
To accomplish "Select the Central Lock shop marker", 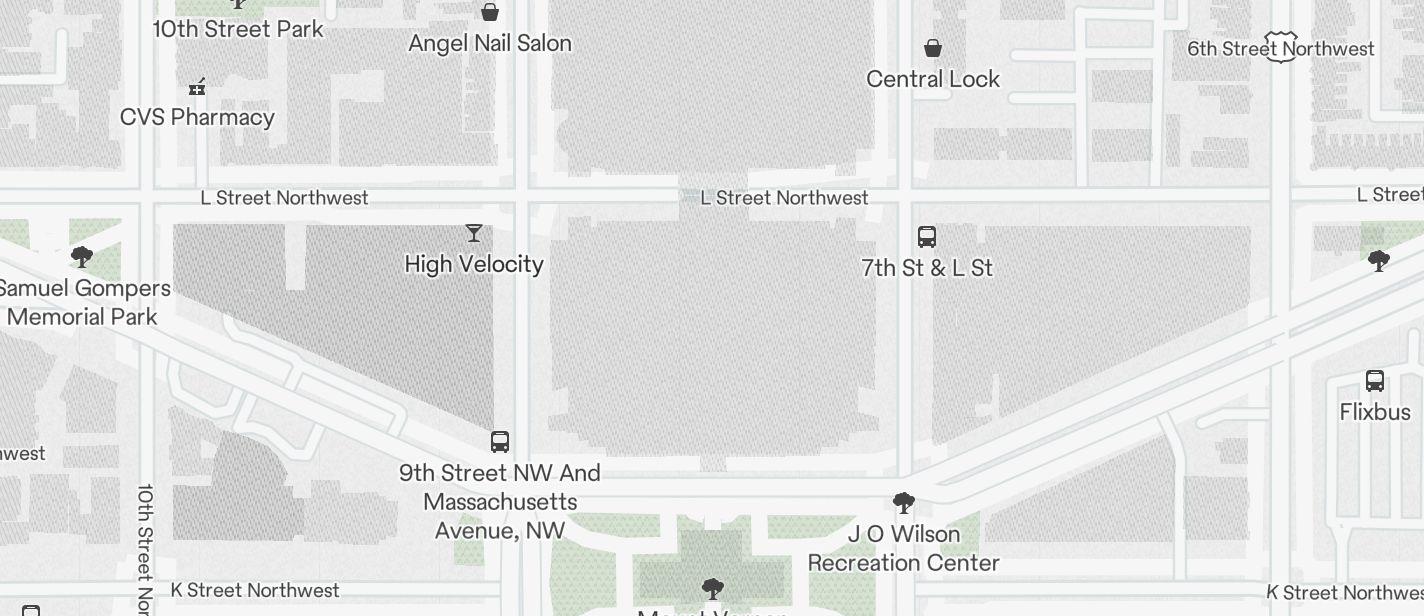I will click(933, 49).
